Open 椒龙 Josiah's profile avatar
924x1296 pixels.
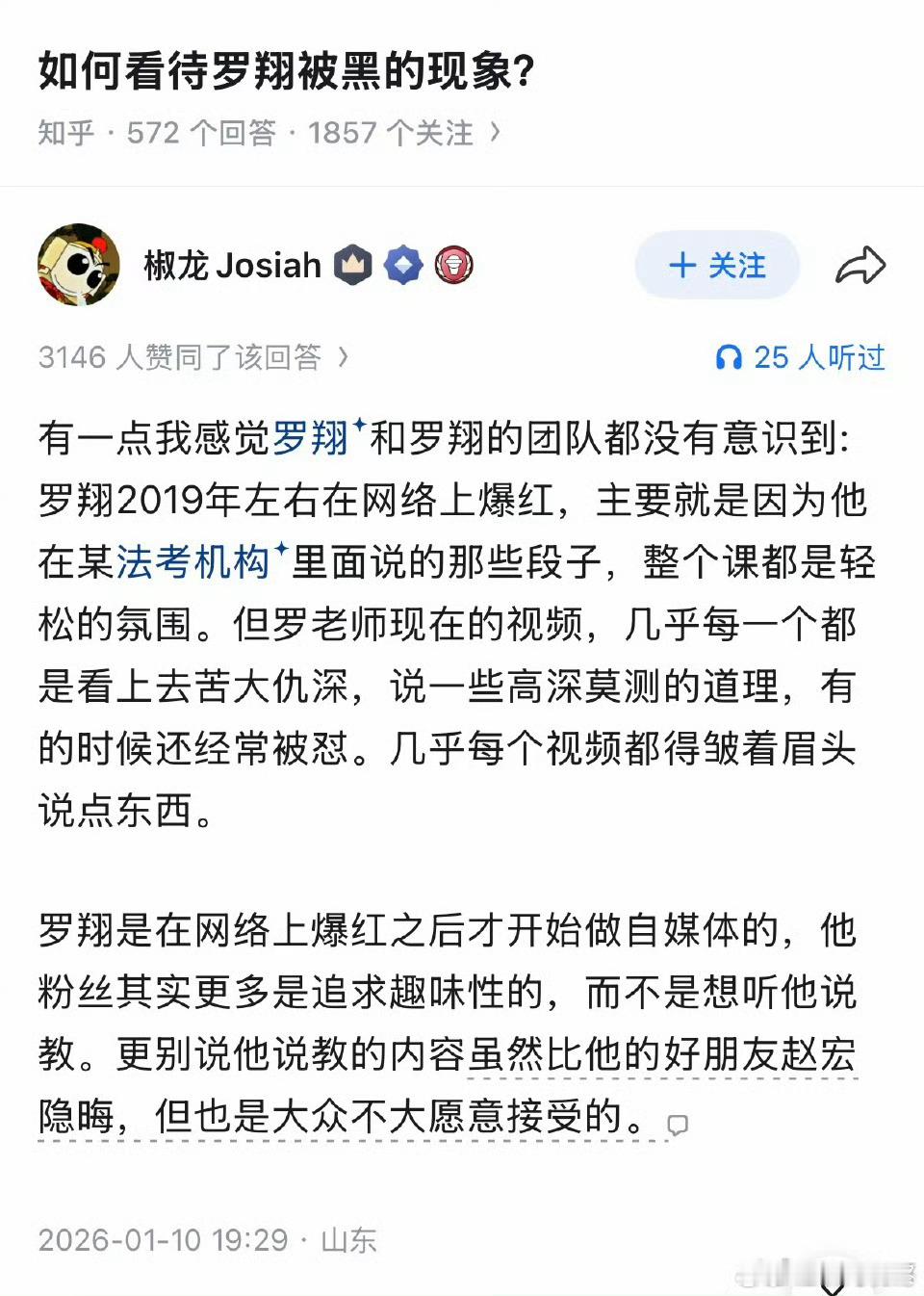pos(80,264)
